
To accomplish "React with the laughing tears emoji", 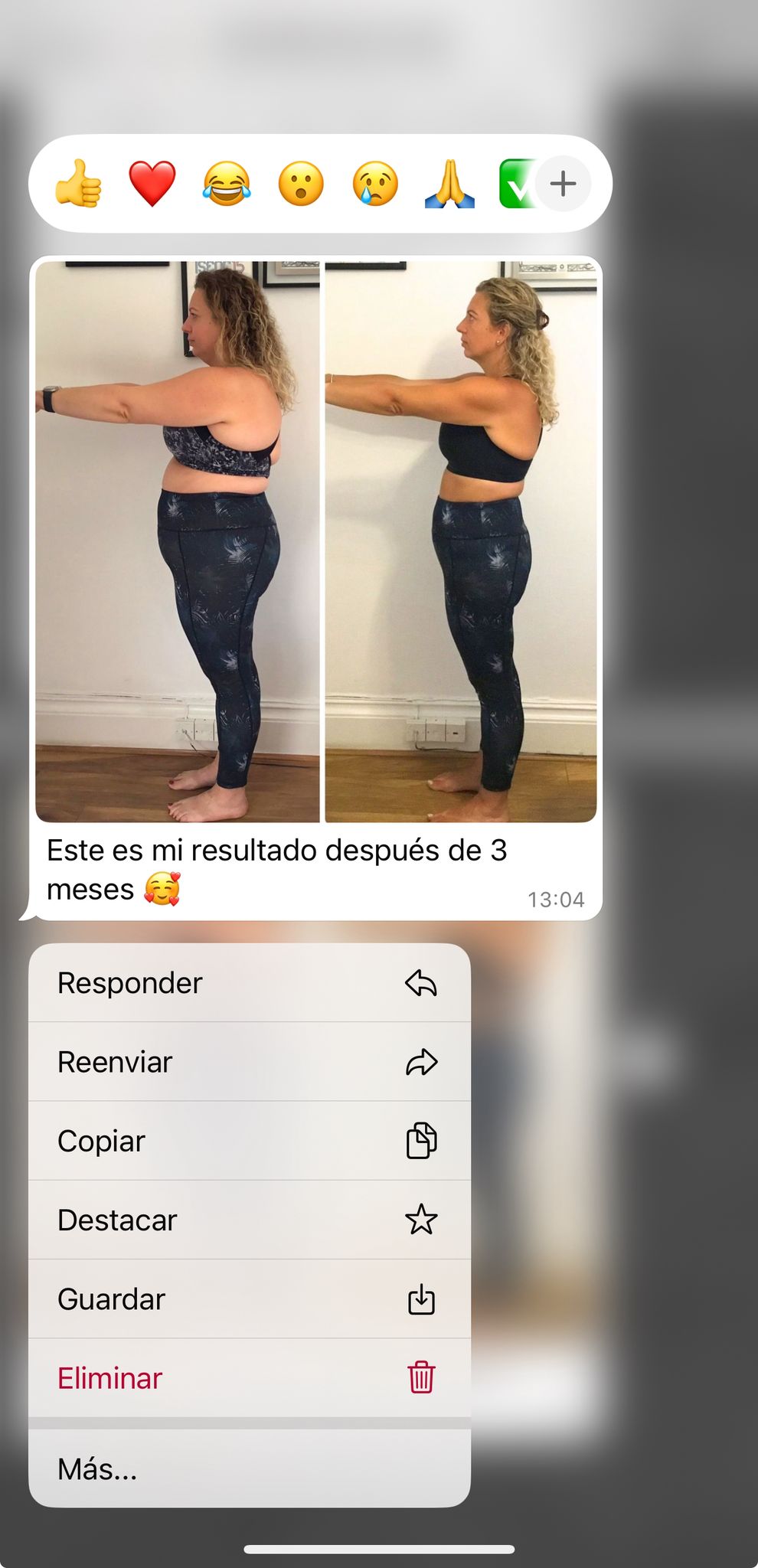I will click(x=227, y=184).
